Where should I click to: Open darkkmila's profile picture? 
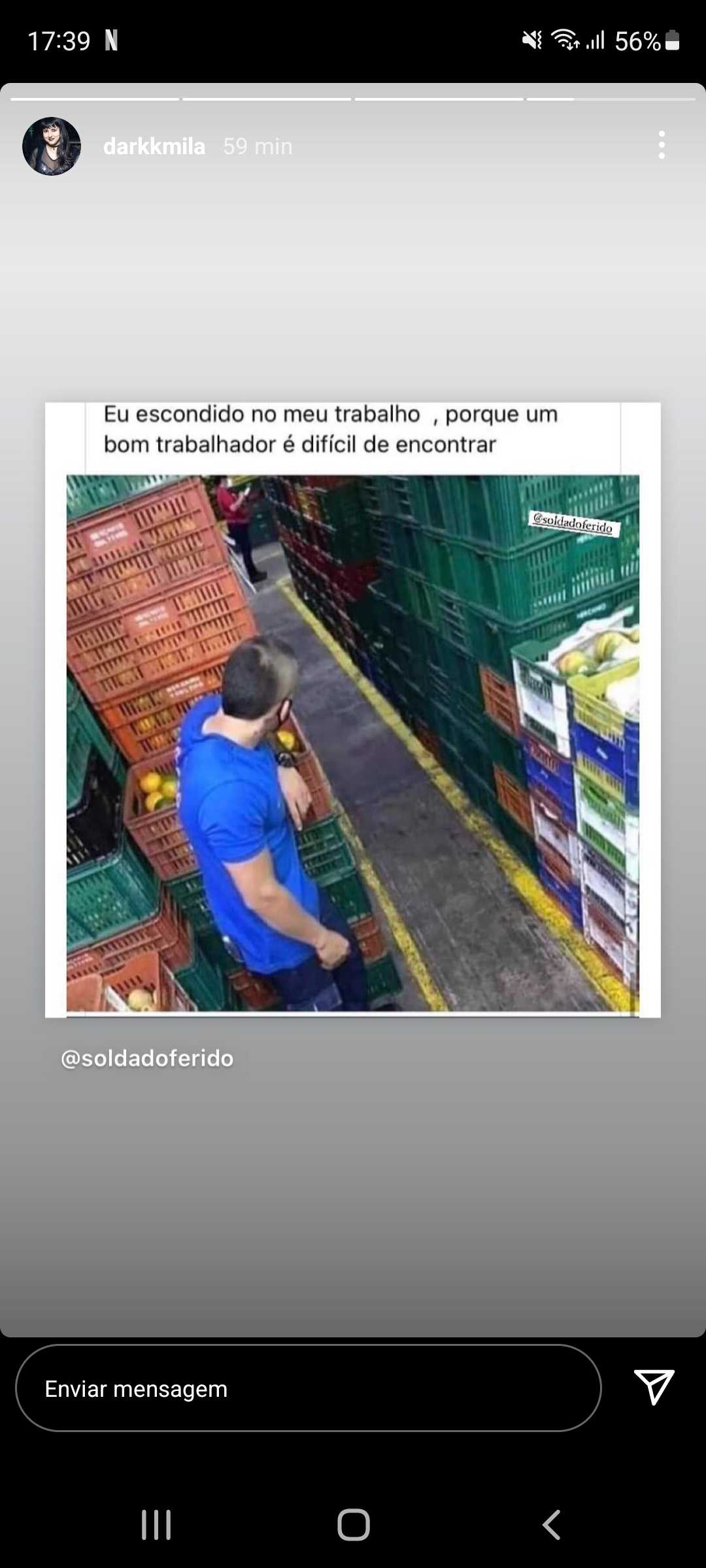click(x=52, y=146)
